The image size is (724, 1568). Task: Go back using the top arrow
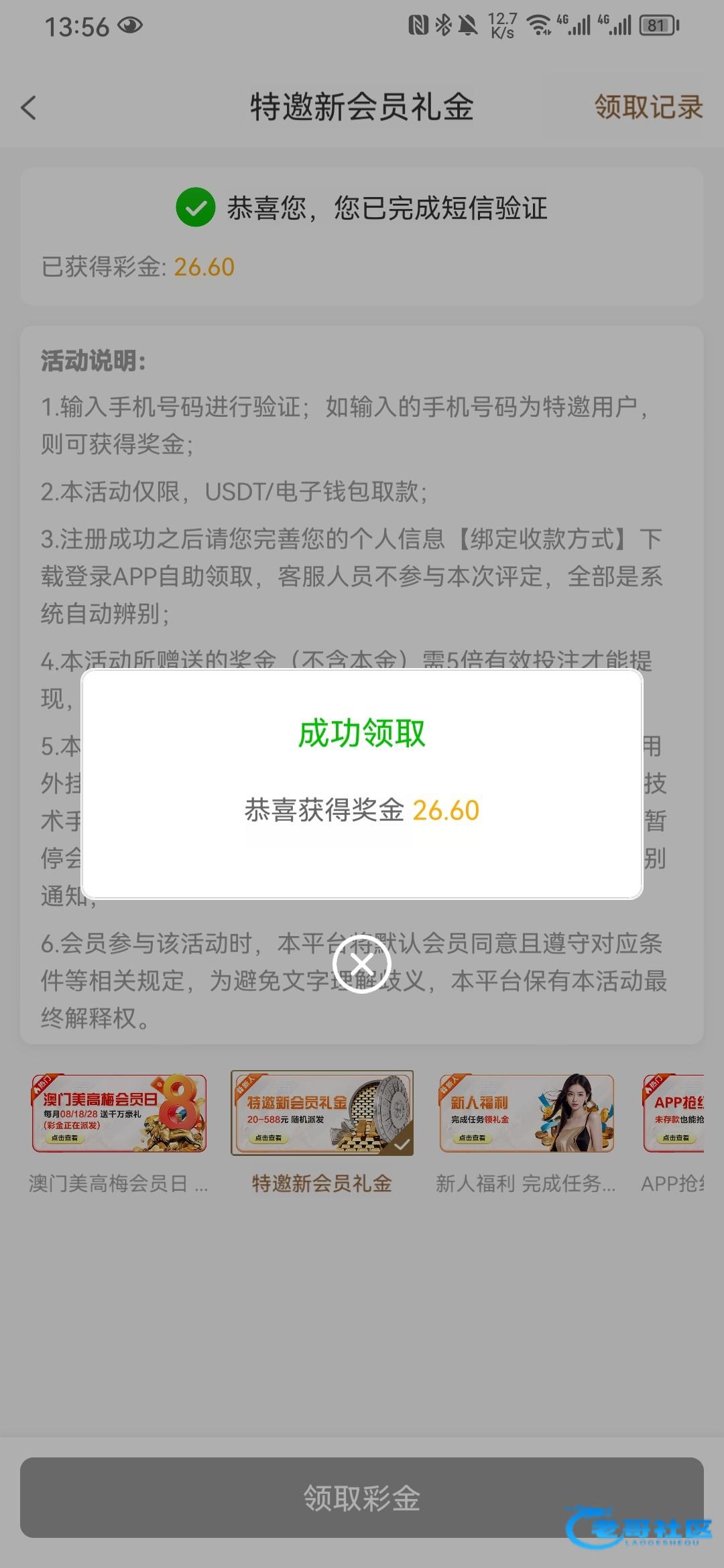pyautogui.click(x=29, y=108)
